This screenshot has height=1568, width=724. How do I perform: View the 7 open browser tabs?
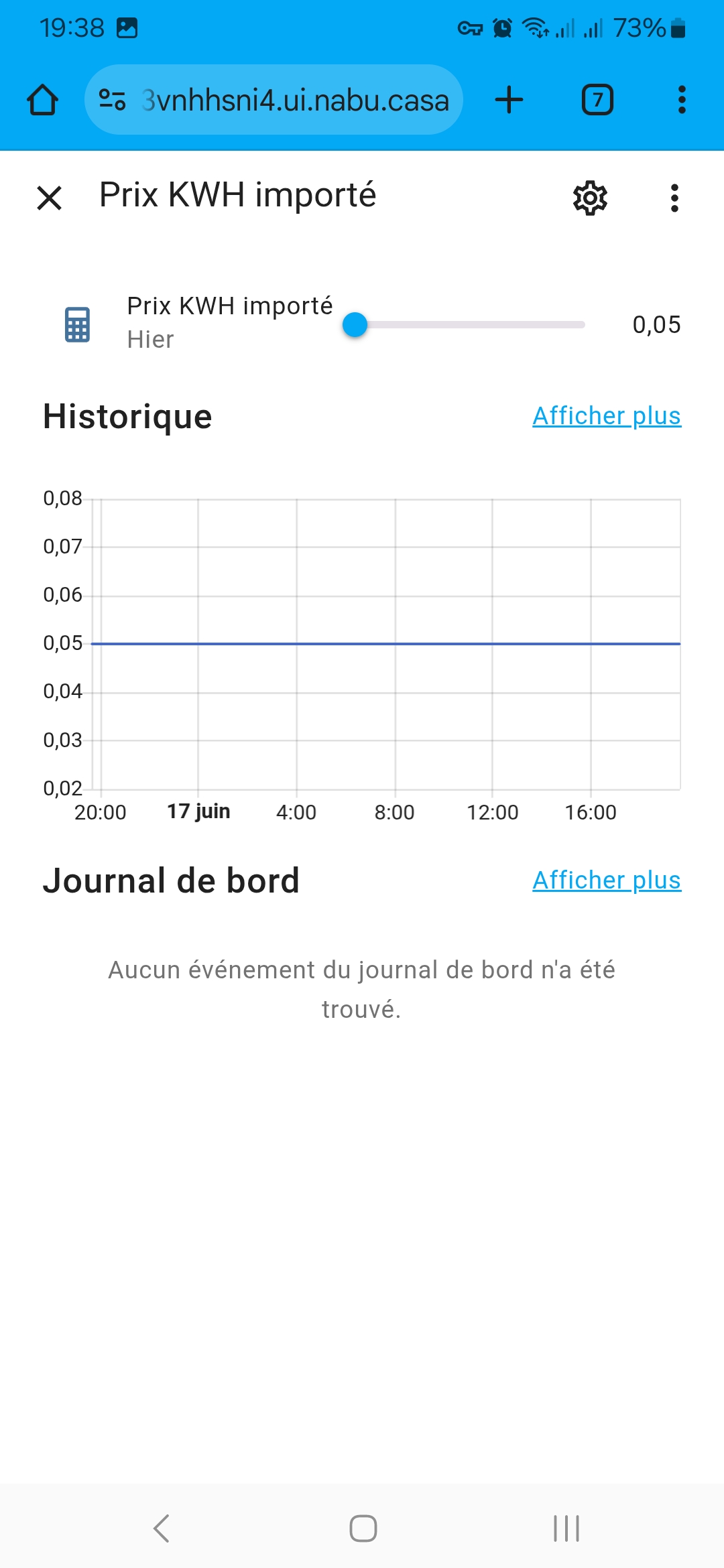[x=597, y=100]
